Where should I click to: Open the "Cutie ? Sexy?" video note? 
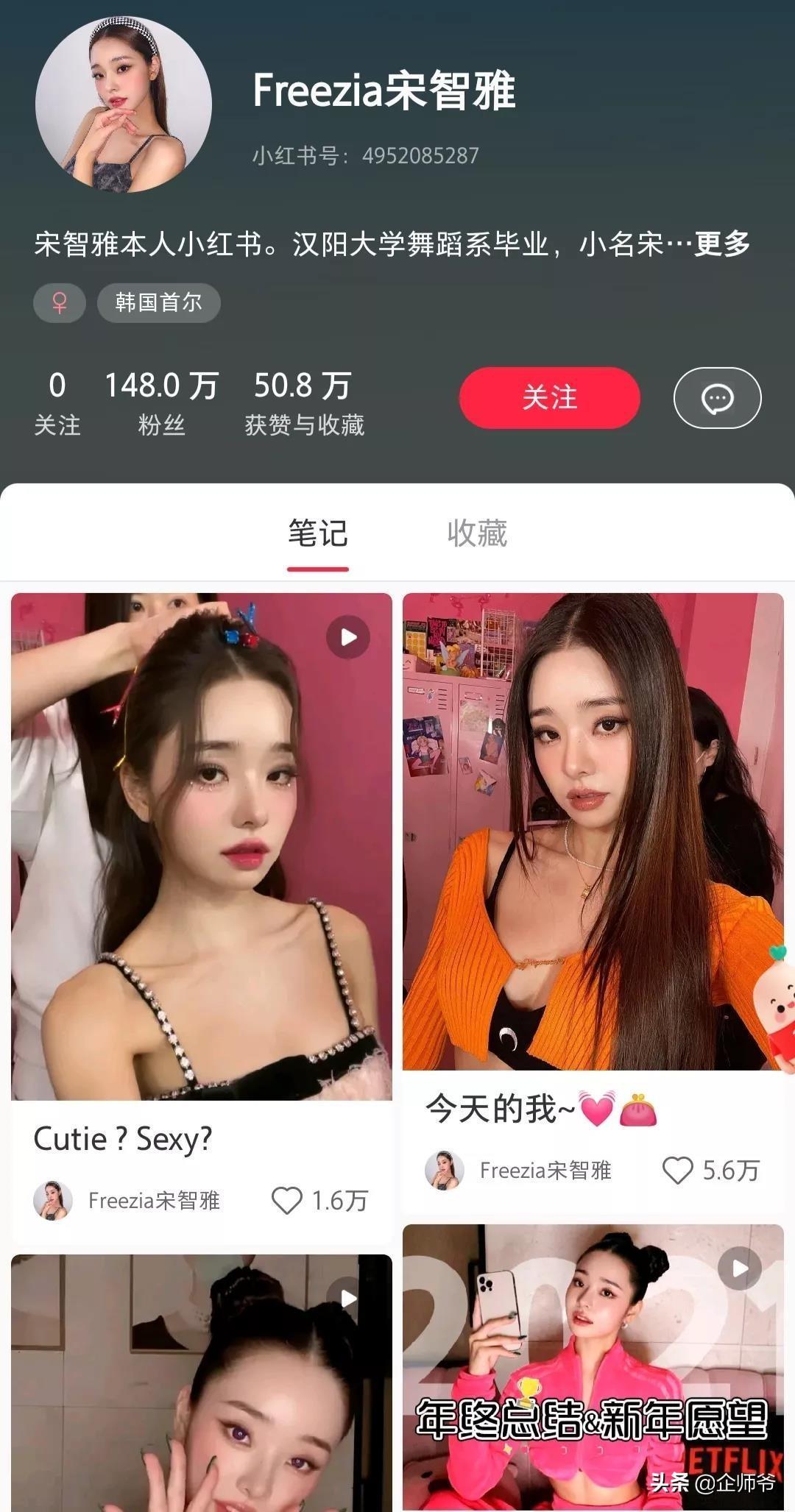coord(201,846)
